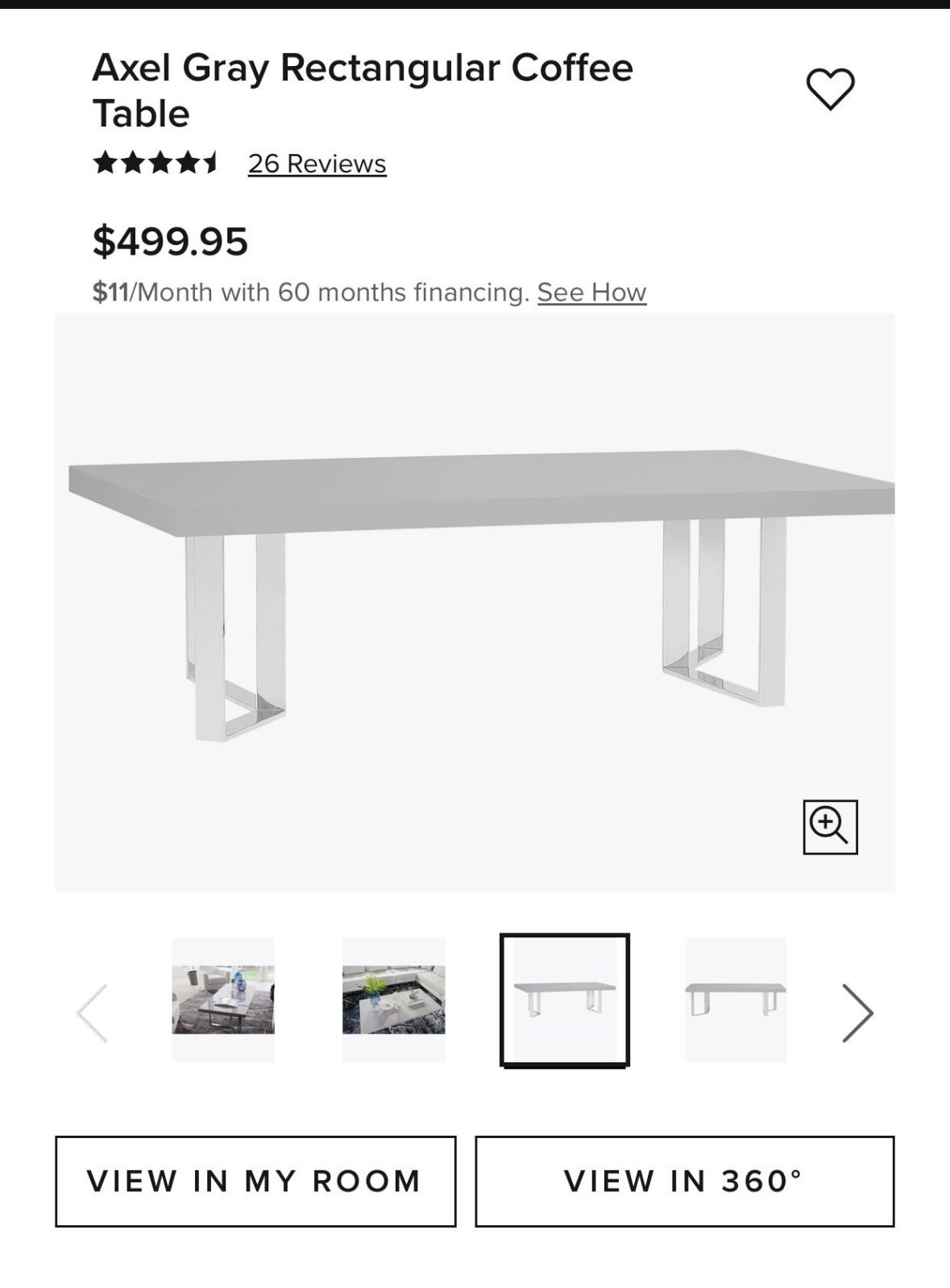Image resolution: width=950 pixels, height=1288 pixels.
Task: Show previous thumbnails with left arrow
Action: point(92,1012)
